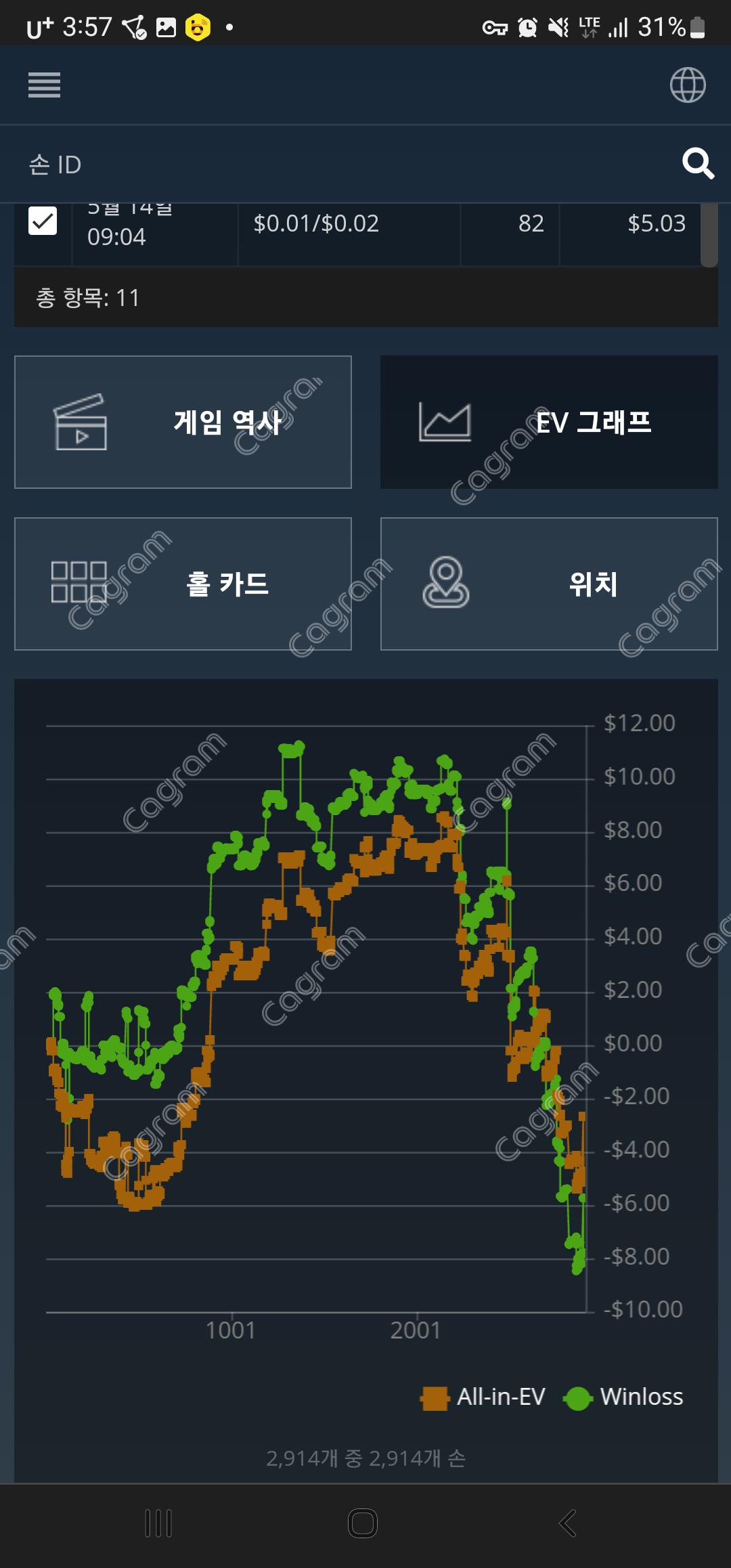Search by hand ID with magnifier icon
Screen dimensions: 731x1568
pyautogui.click(x=698, y=163)
